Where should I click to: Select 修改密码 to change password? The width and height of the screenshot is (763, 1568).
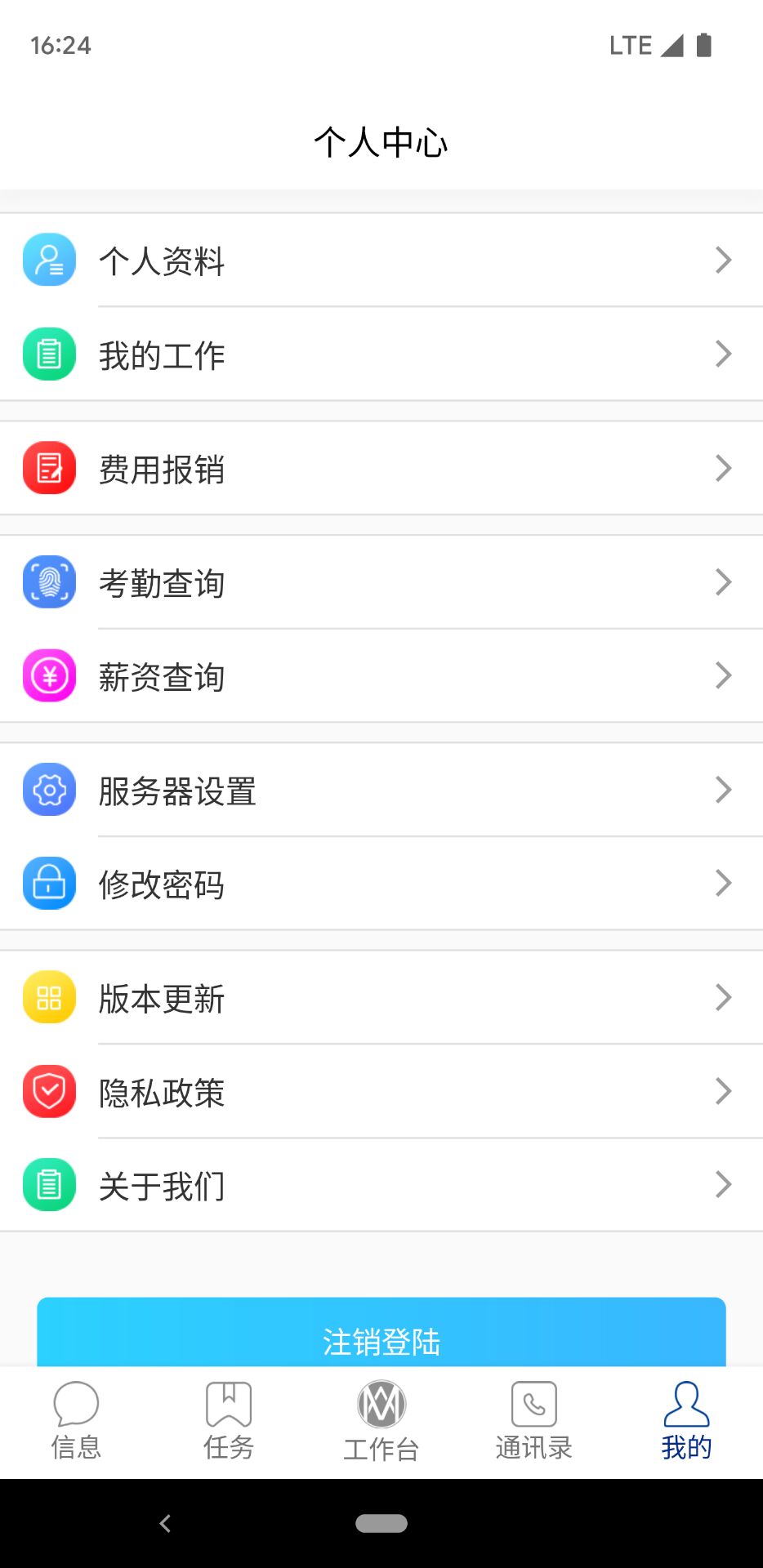pyautogui.click(x=381, y=884)
